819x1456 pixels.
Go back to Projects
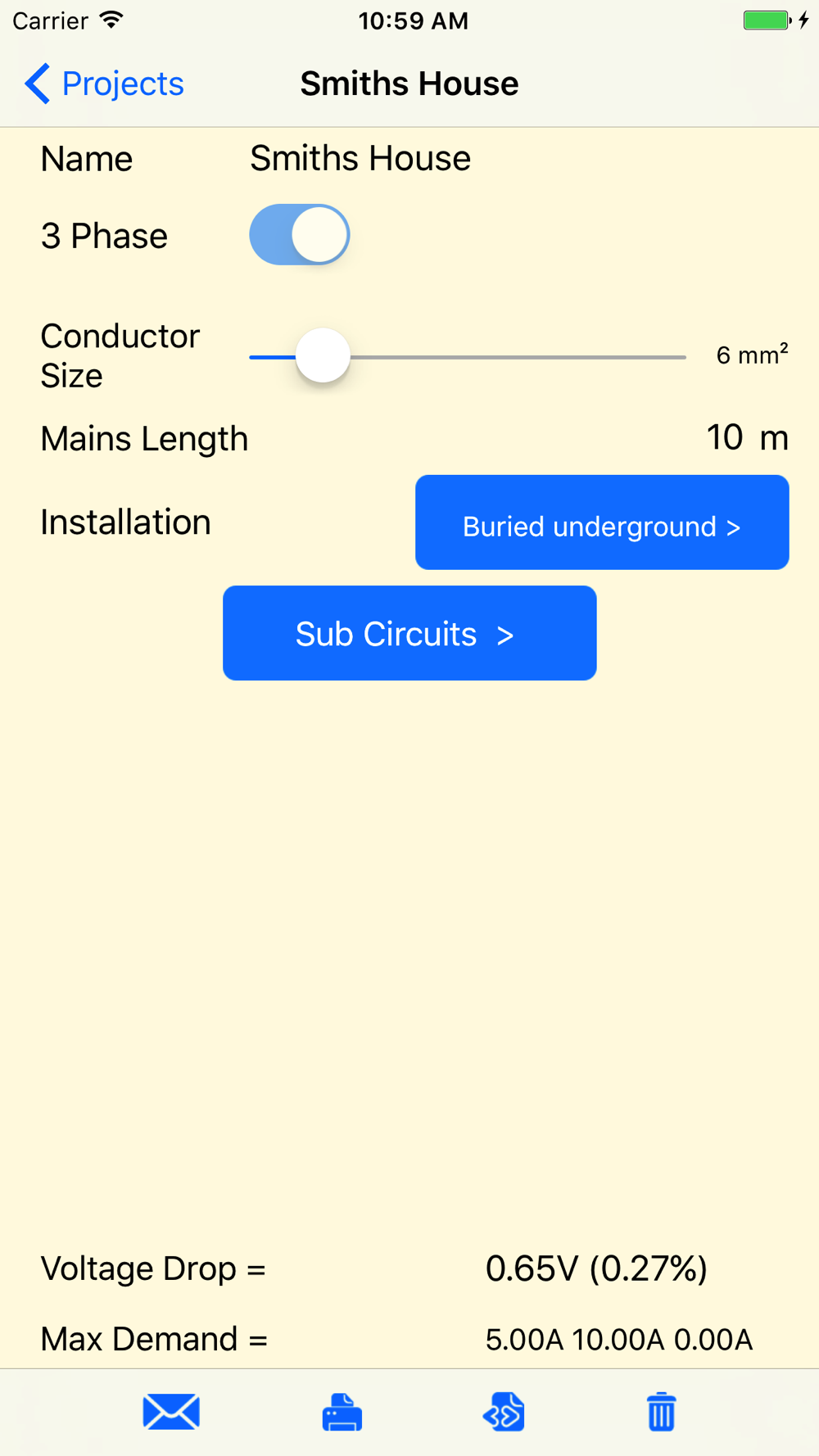pos(104,84)
